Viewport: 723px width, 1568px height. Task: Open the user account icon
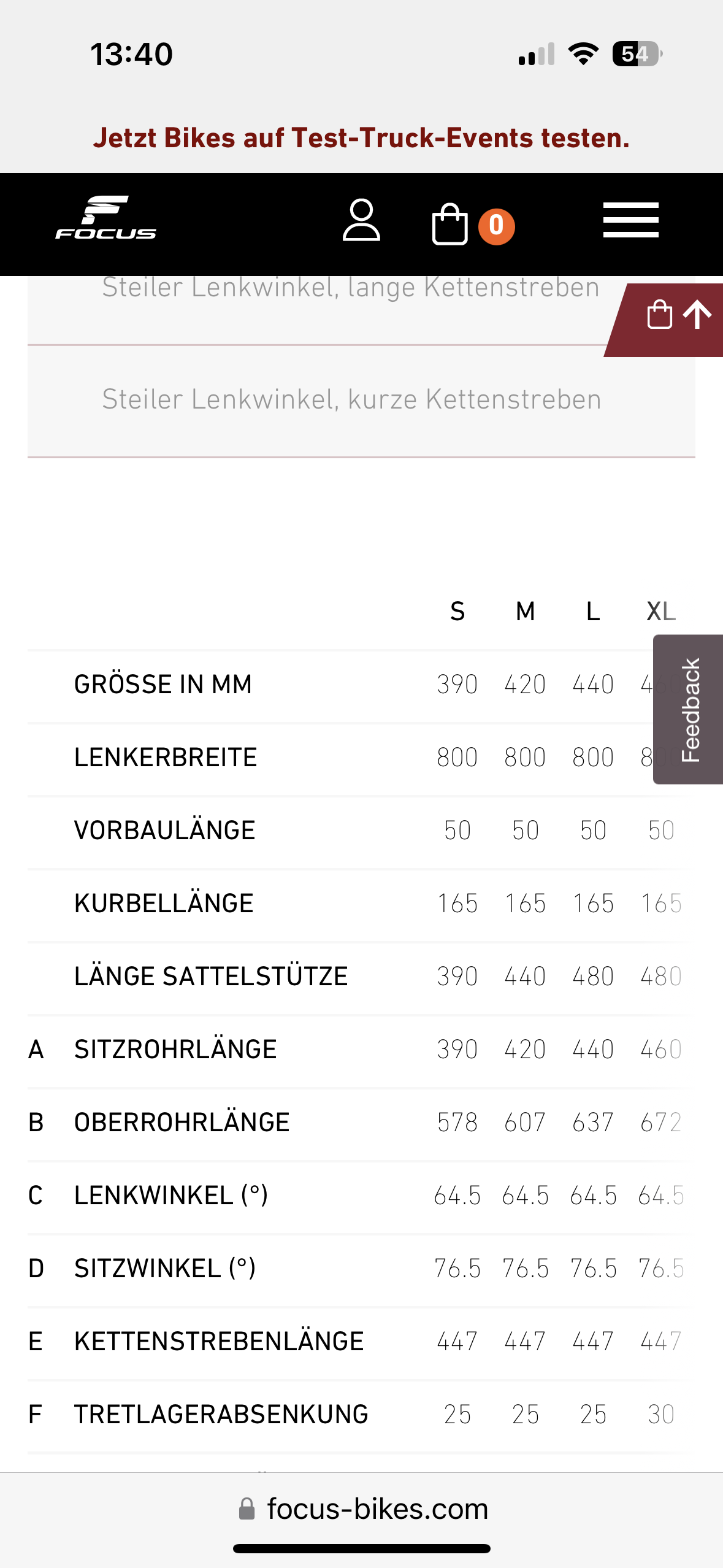click(x=361, y=220)
